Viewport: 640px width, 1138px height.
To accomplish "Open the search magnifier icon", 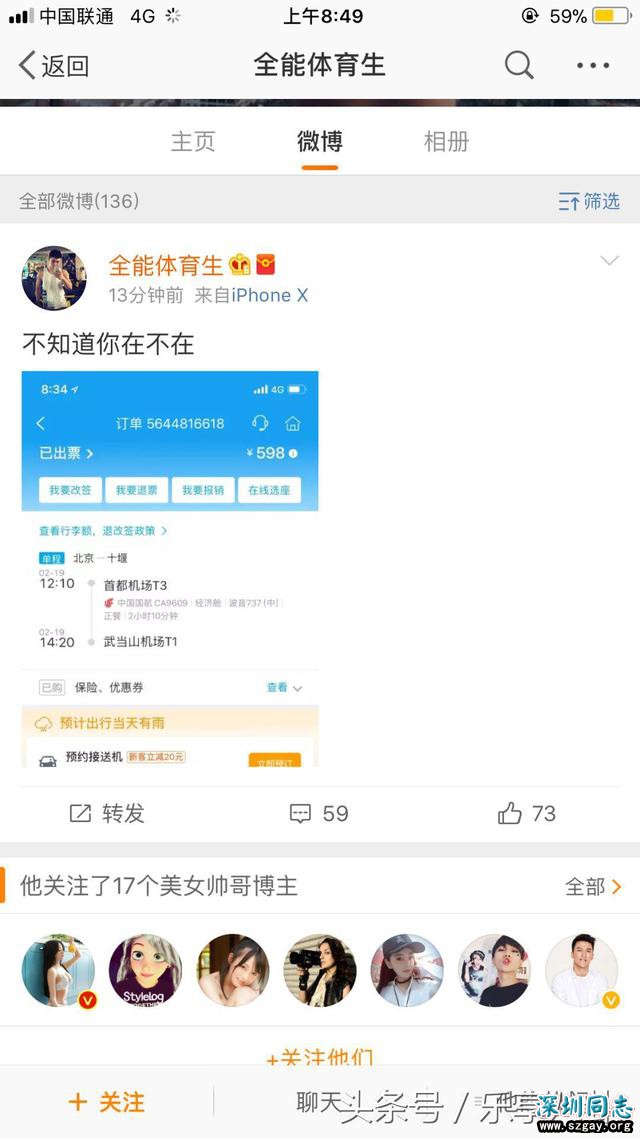I will coord(518,66).
